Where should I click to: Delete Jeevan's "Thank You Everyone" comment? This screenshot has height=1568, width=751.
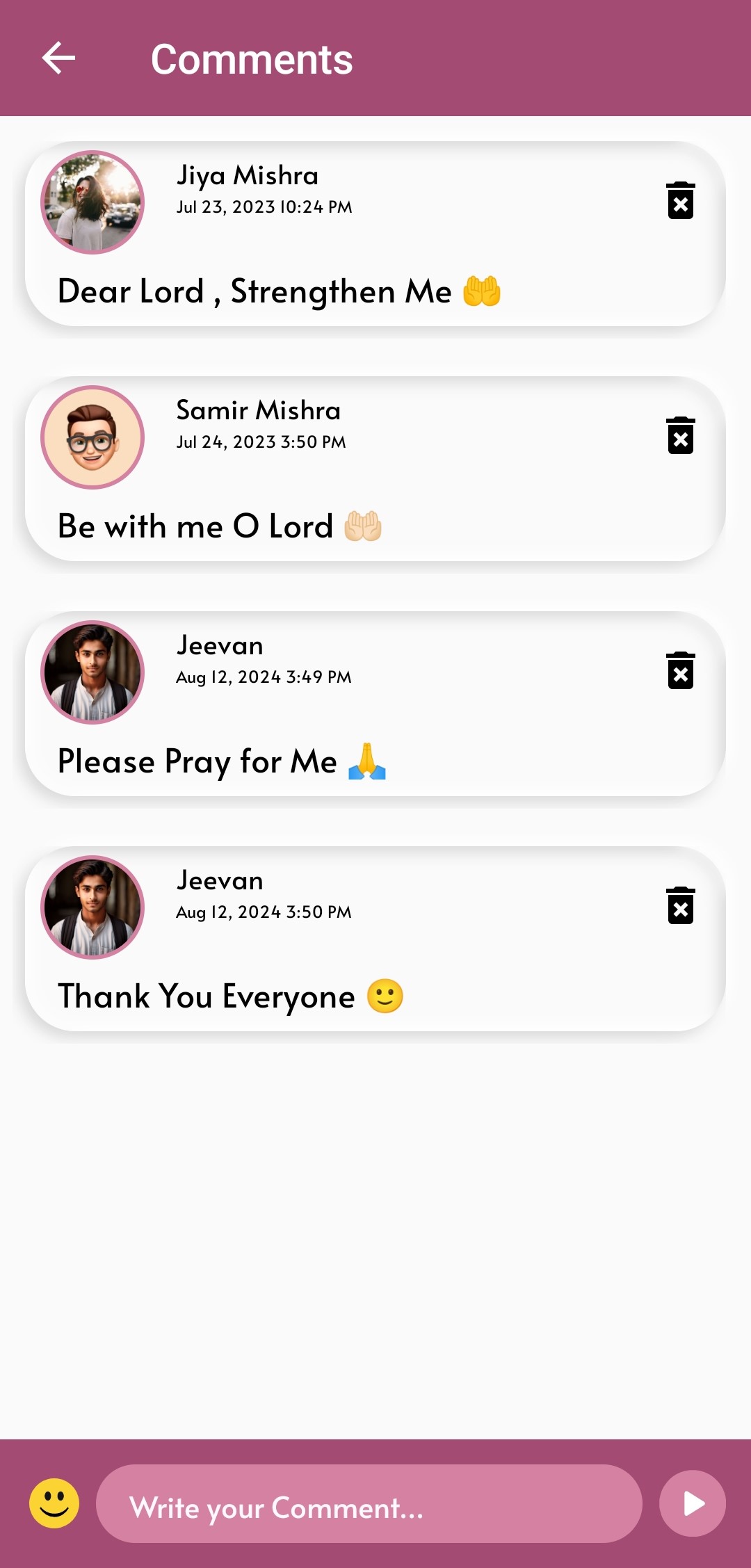(680, 906)
